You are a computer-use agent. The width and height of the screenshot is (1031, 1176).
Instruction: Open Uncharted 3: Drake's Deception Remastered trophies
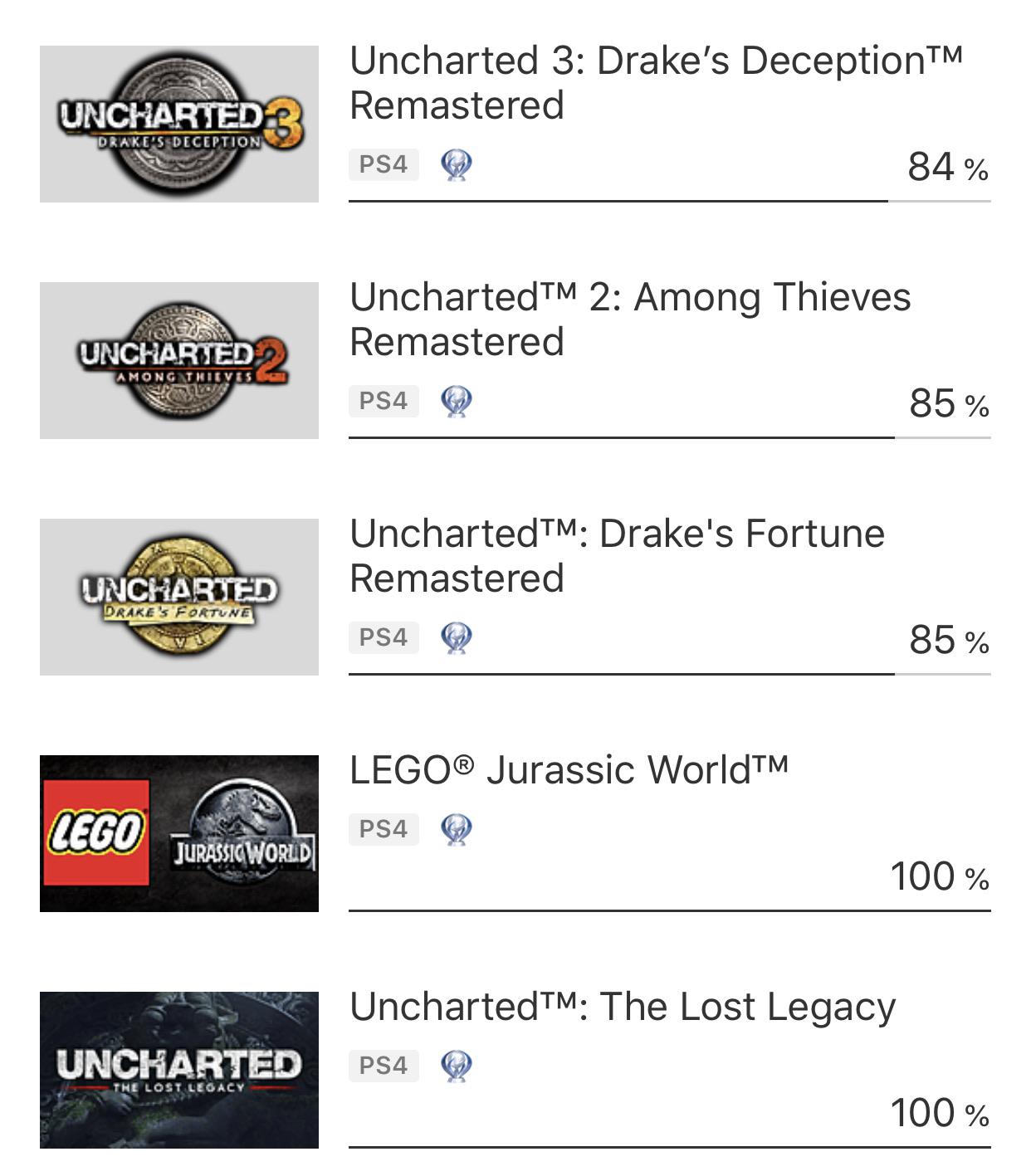tap(655, 83)
